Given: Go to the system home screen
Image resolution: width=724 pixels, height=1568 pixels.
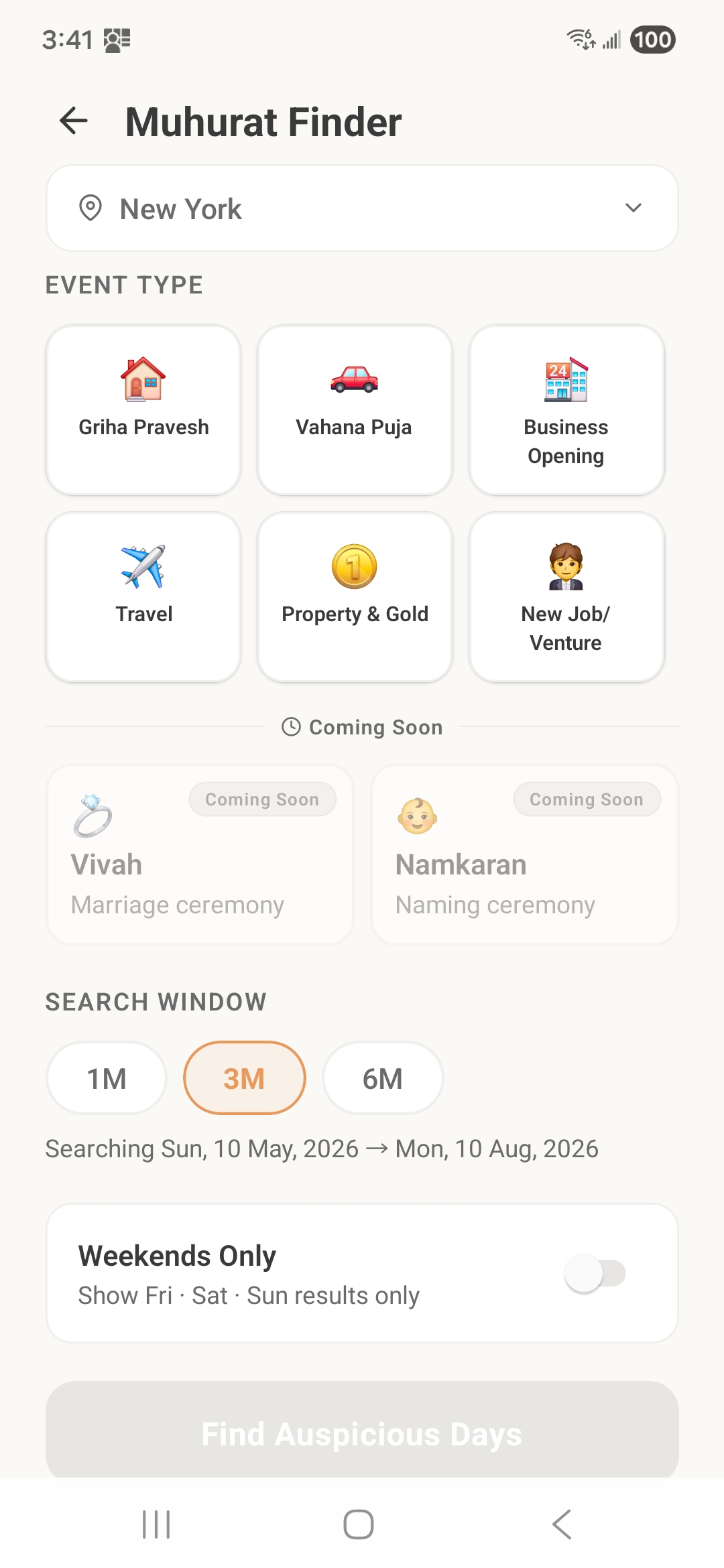Looking at the screenshot, I should pos(359,1524).
